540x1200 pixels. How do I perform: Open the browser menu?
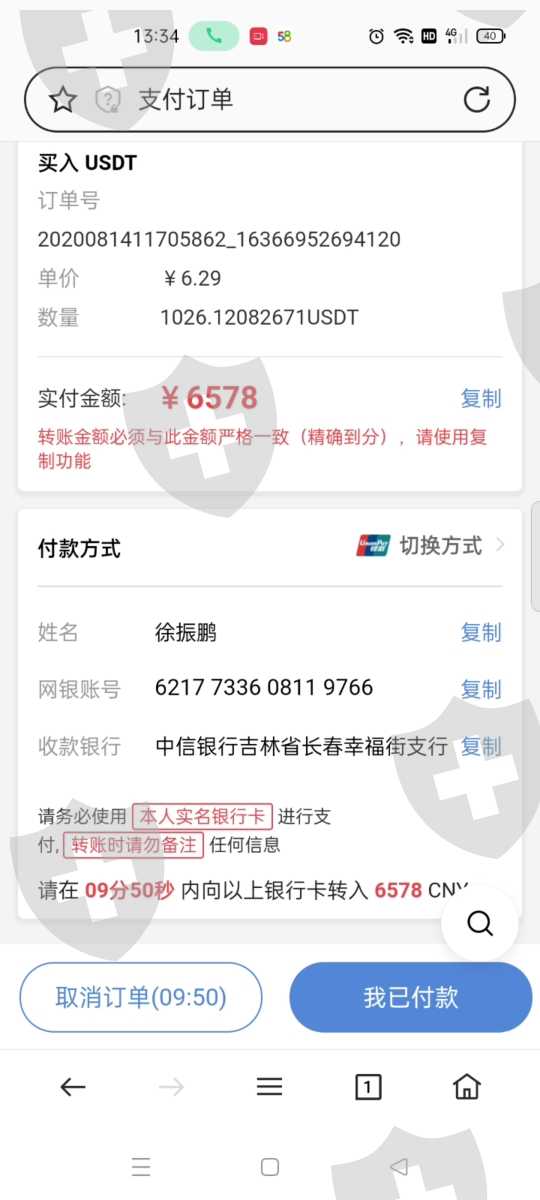click(270, 1087)
